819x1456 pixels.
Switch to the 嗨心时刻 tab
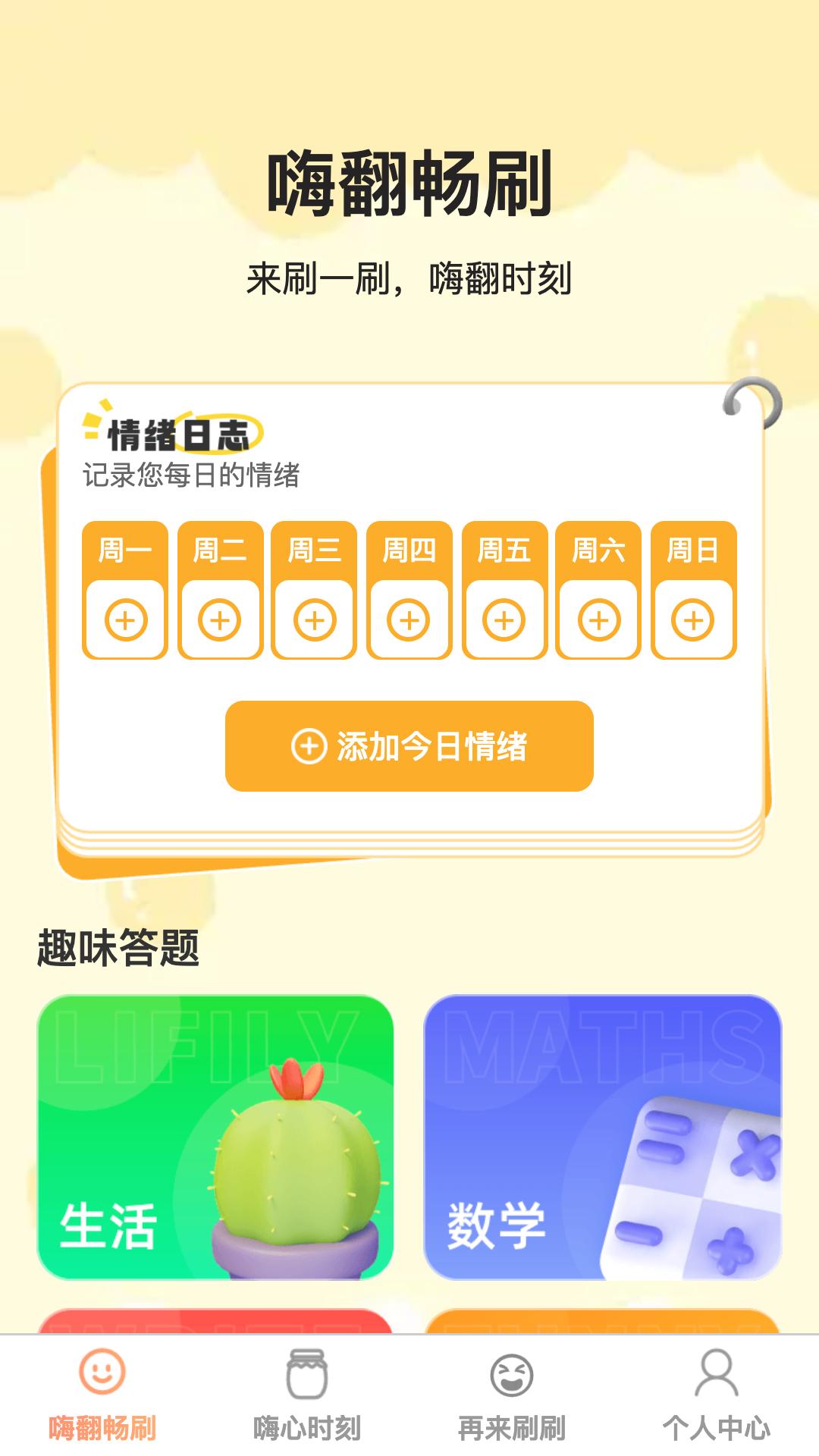[307, 1424]
